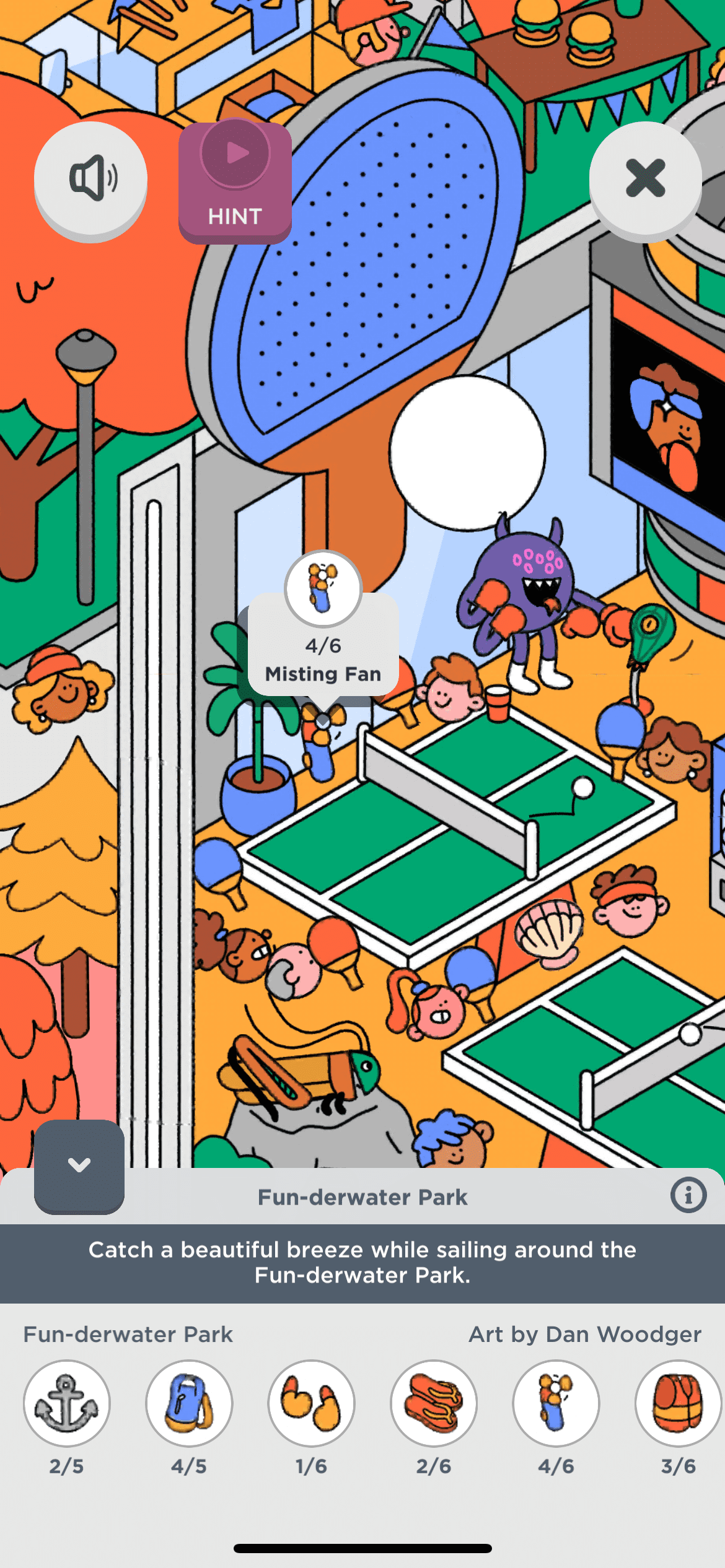
Task: Select the flip flops item 2/6
Action: (434, 1403)
